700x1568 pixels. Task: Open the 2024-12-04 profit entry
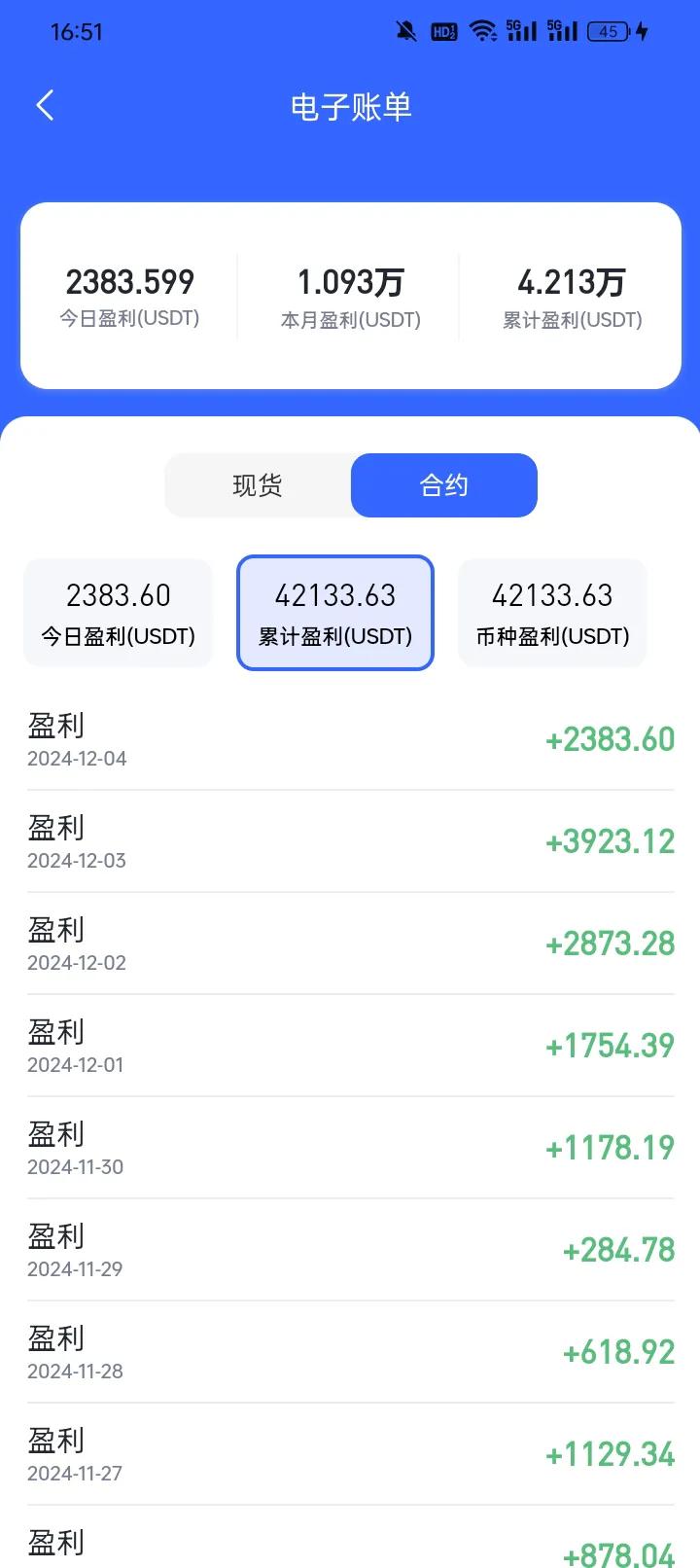(x=350, y=739)
